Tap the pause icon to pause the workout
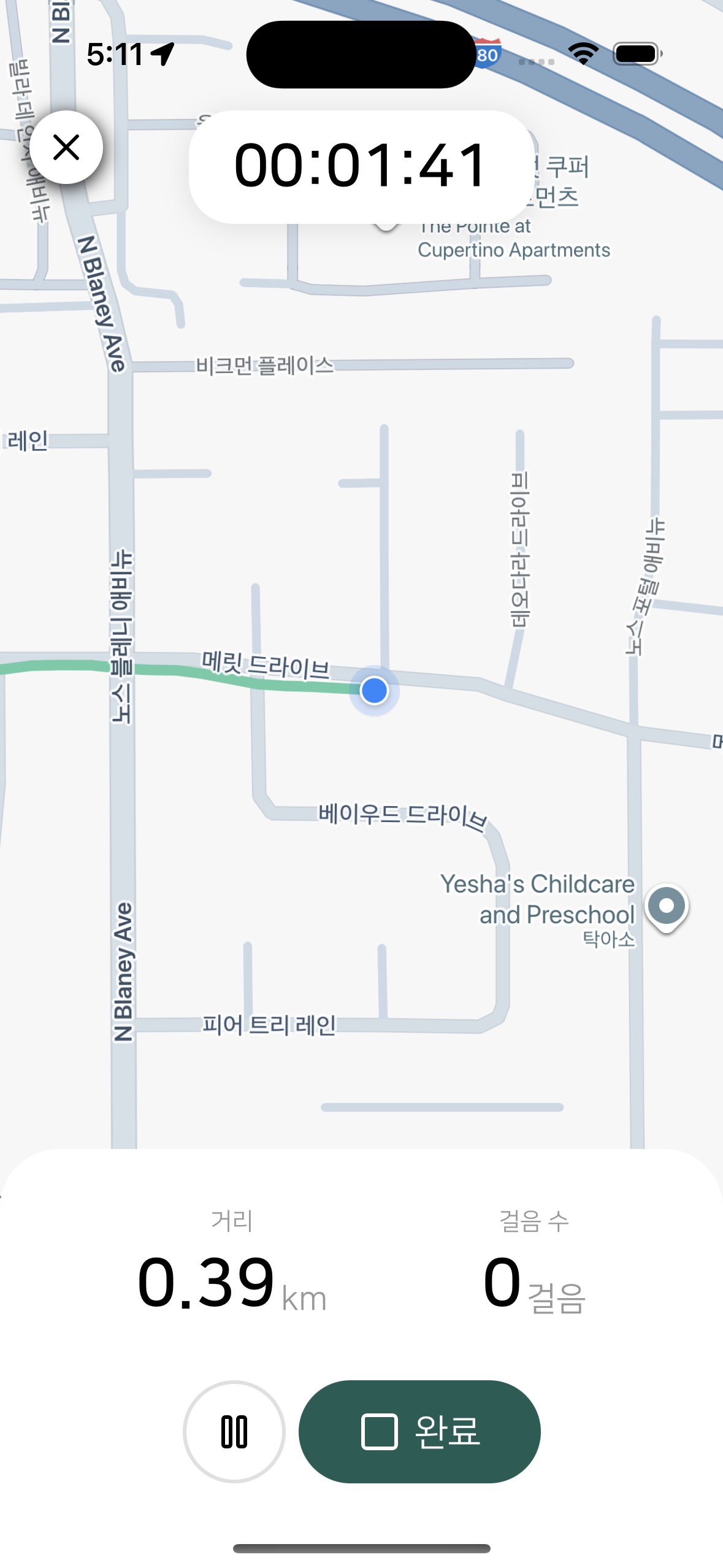 [x=234, y=1431]
